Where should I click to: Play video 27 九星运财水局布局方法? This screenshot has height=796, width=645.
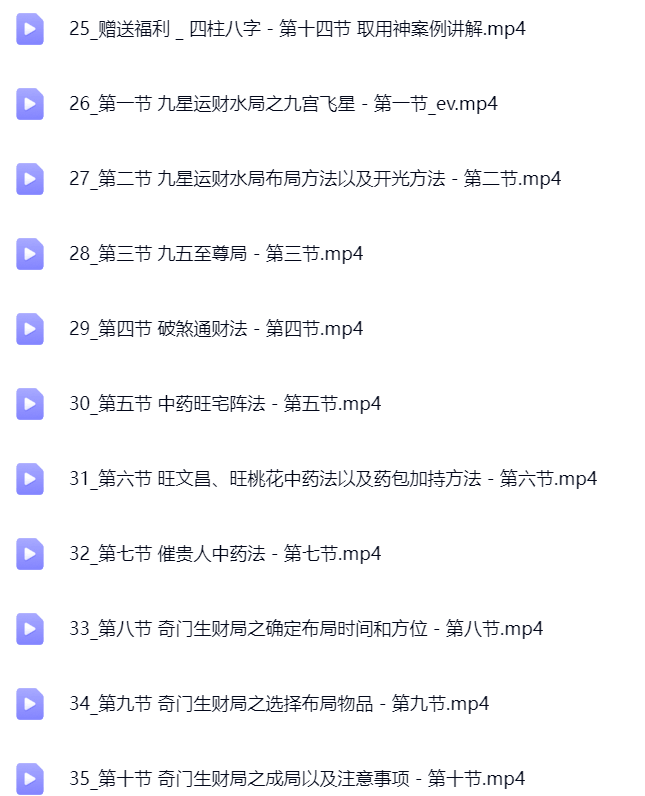[315, 179]
